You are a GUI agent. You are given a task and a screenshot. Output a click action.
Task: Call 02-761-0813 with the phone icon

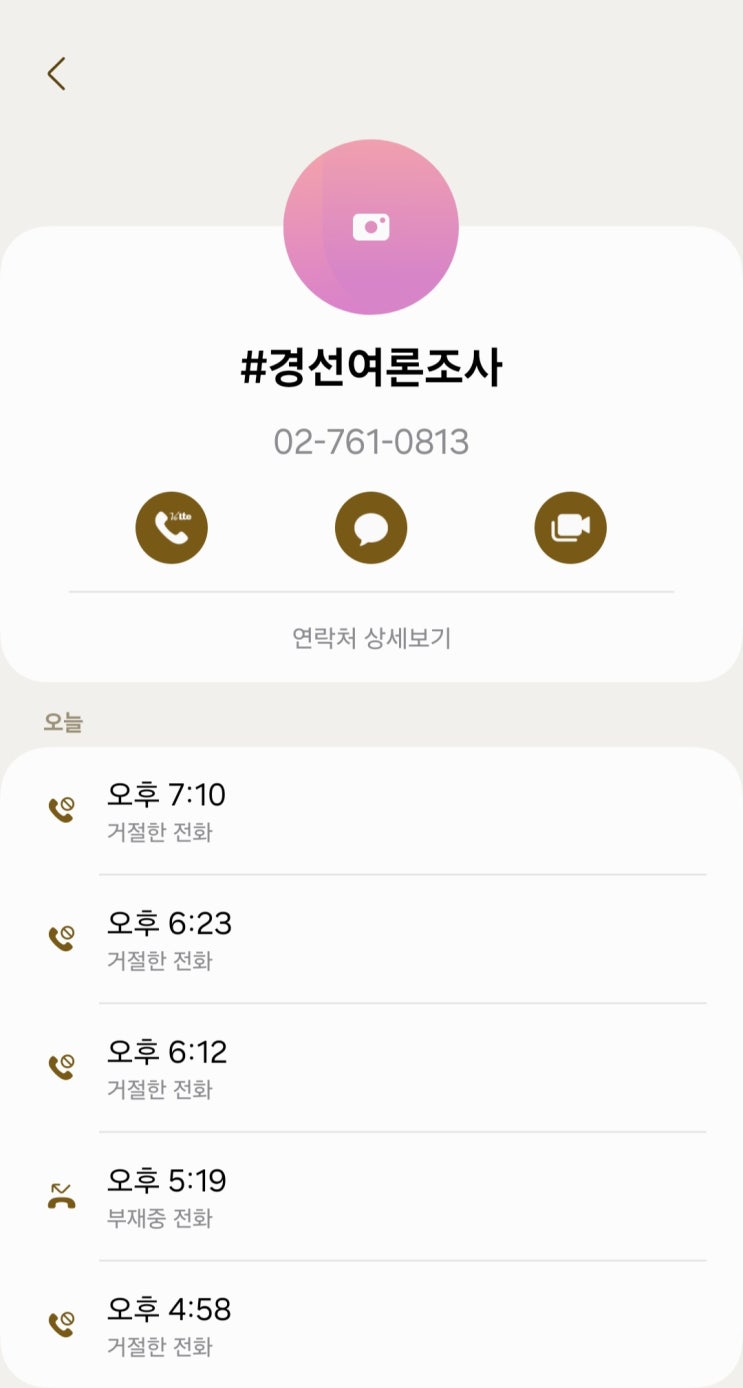click(x=172, y=527)
